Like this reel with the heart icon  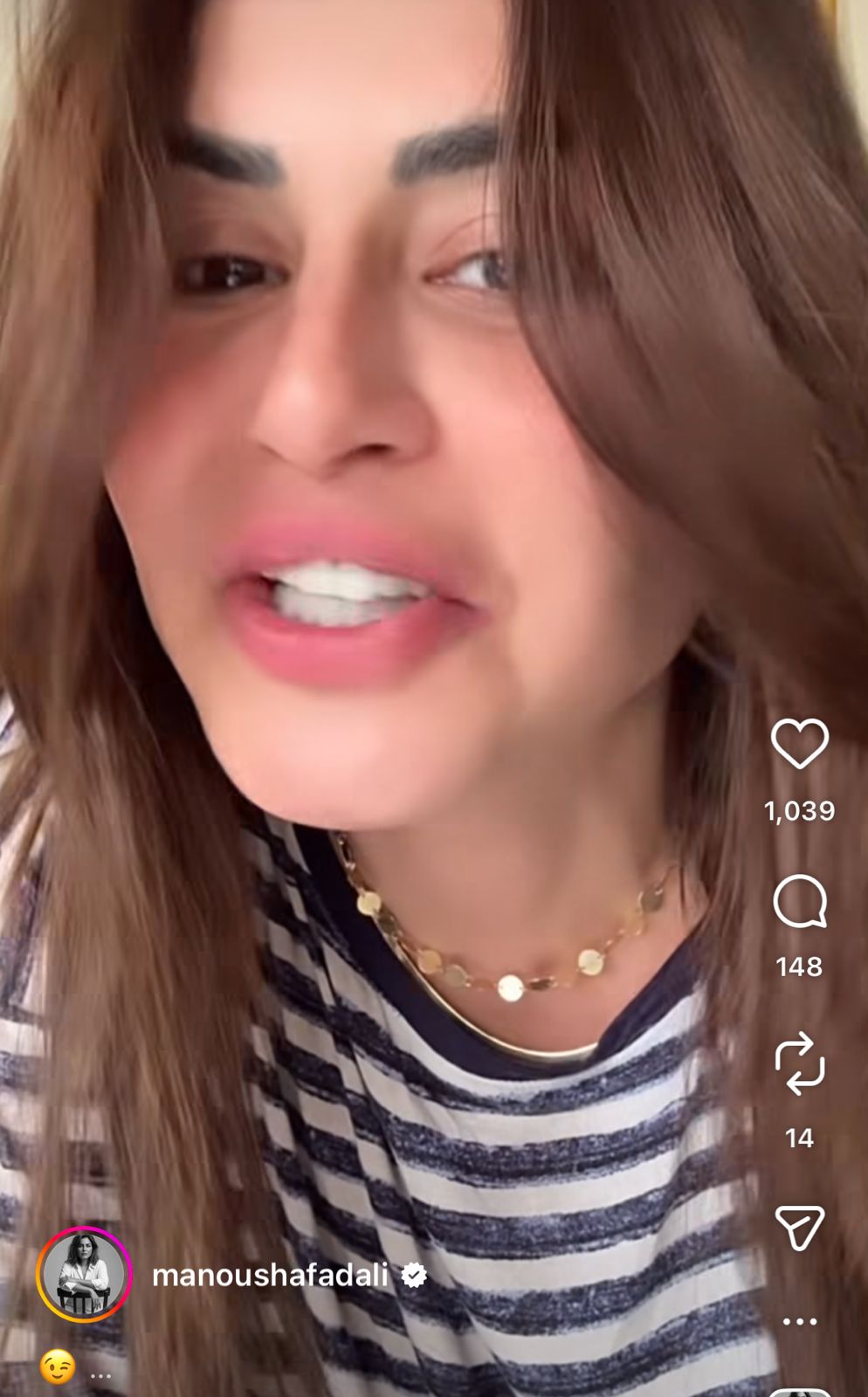tap(799, 744)
